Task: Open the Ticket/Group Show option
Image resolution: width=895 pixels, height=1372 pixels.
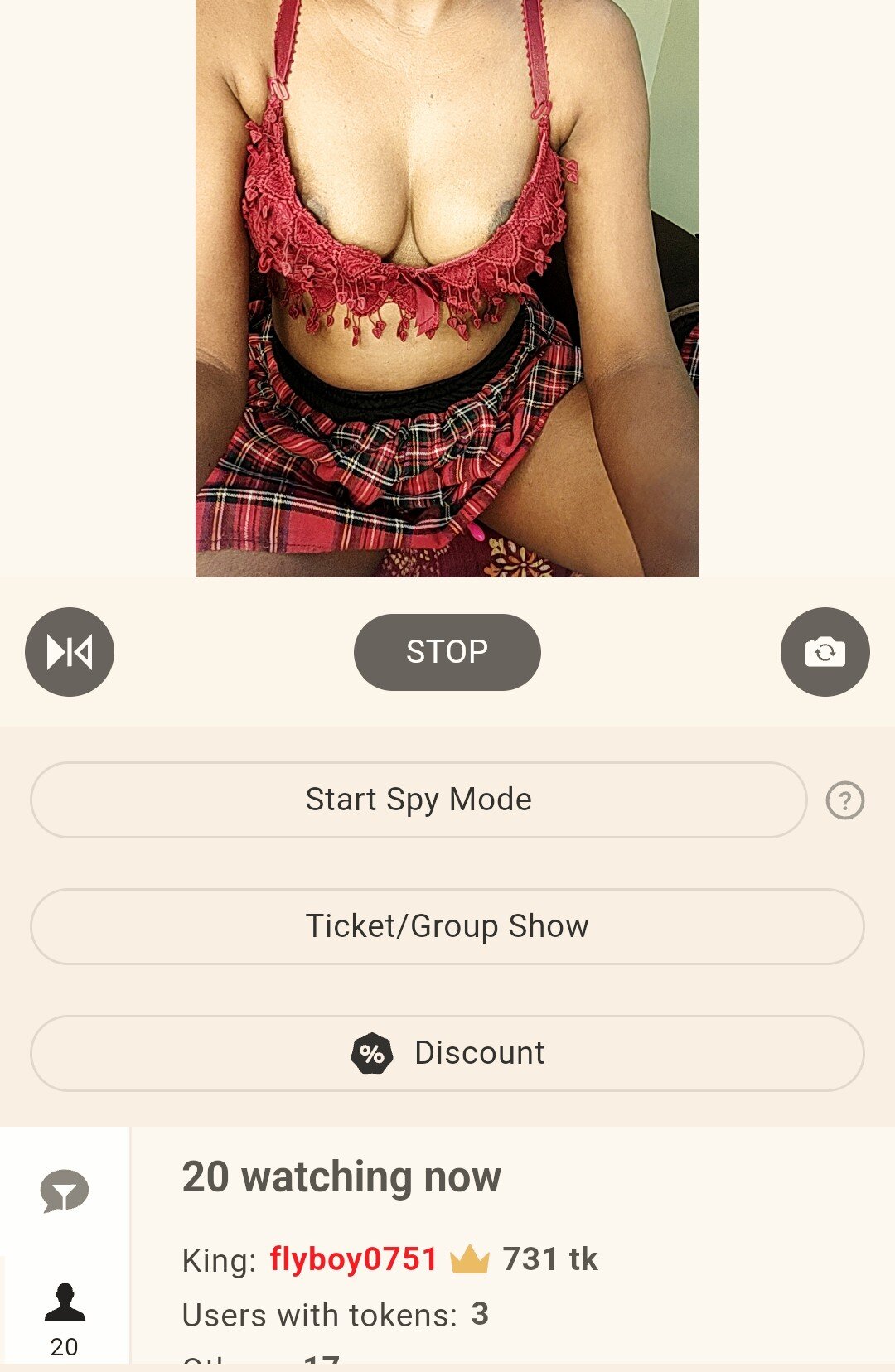Action: pos(446,926)
